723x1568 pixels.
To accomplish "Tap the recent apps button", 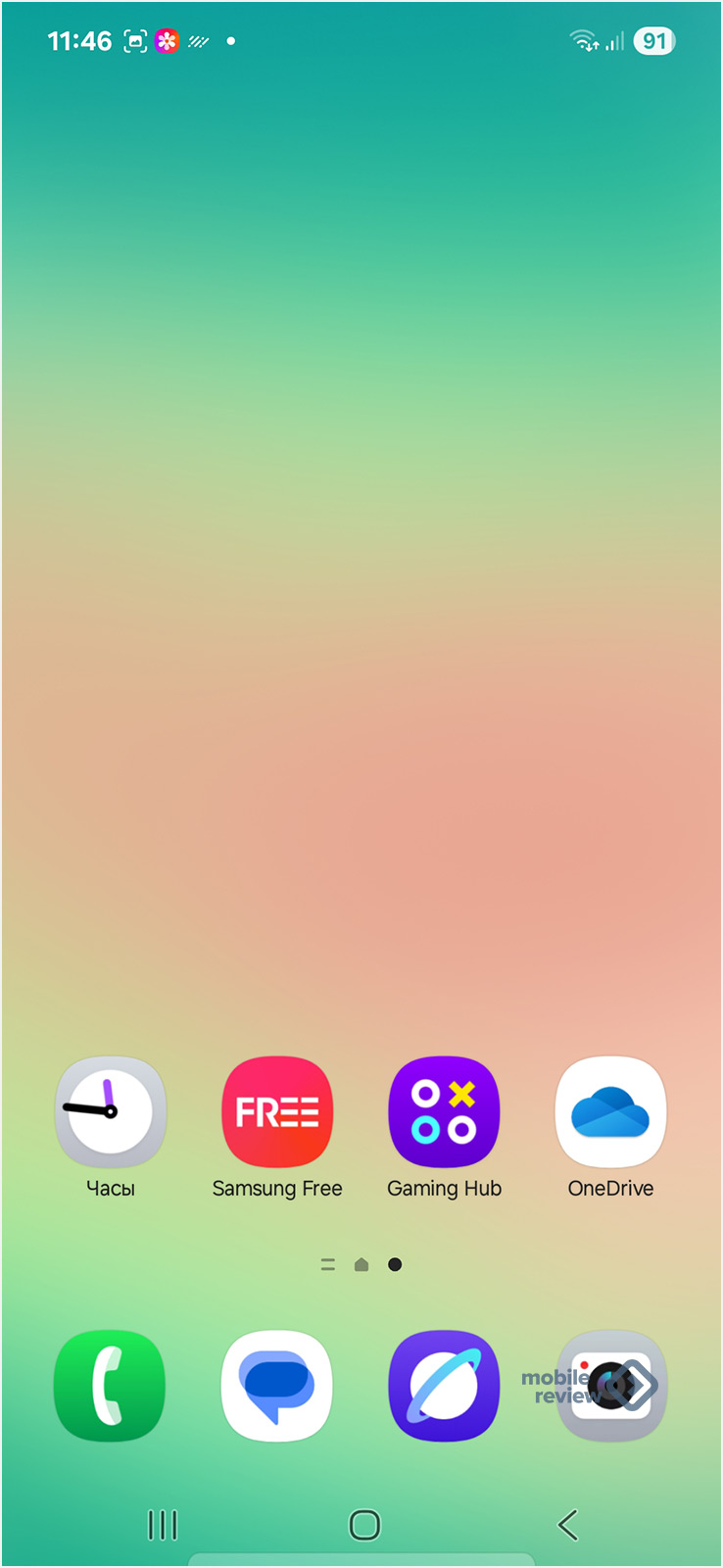I will coord(162,1525).
